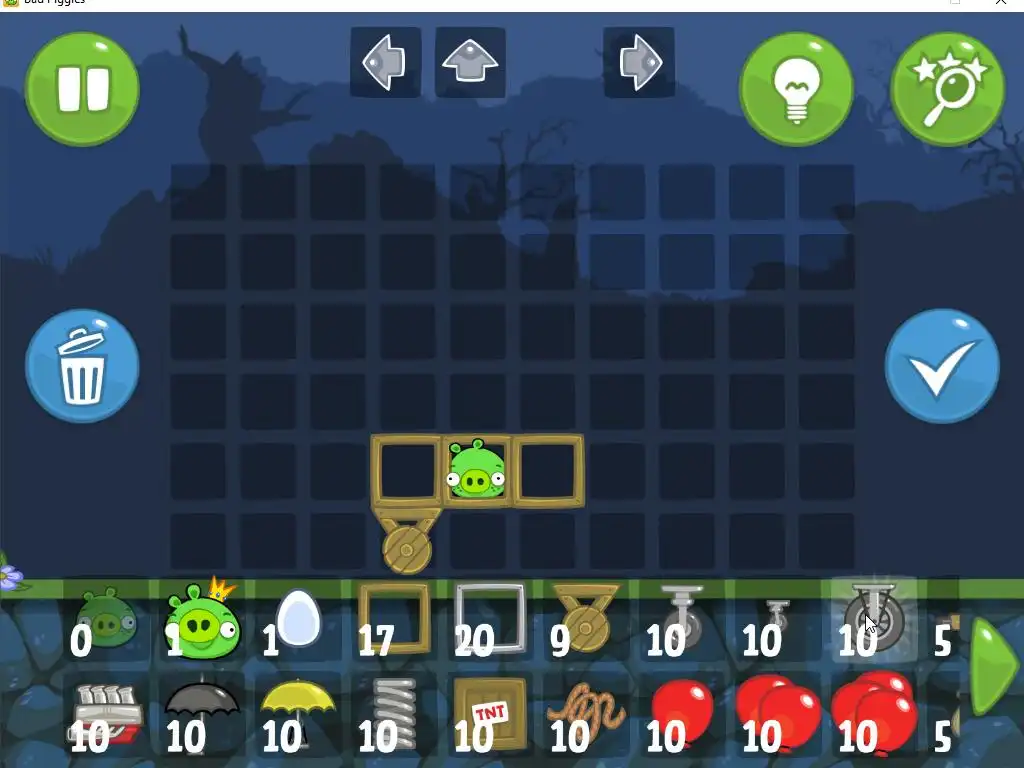Open the lightbulb hint button
The image size is (1024, 768).
[796, 89]
